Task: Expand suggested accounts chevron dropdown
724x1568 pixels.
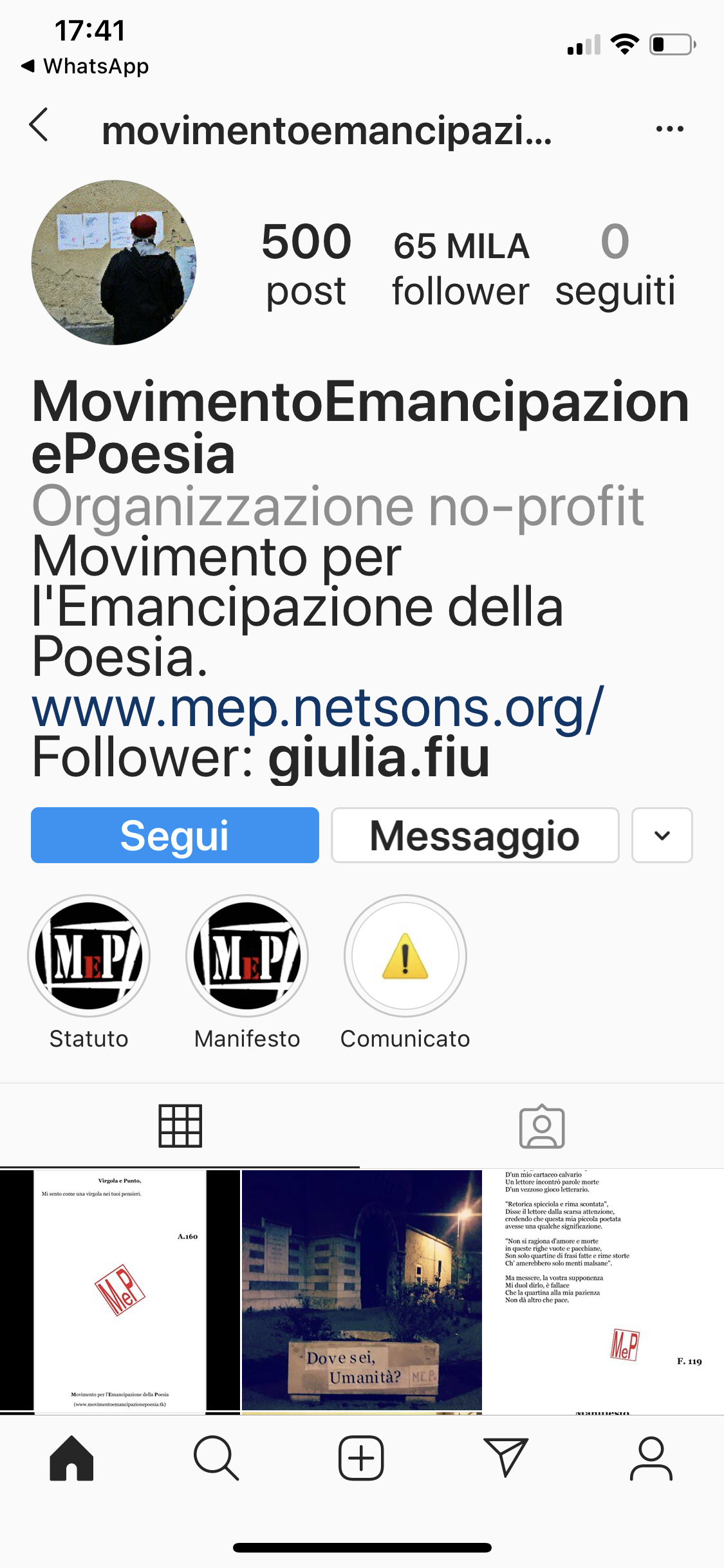Action: tap(662, 835)
